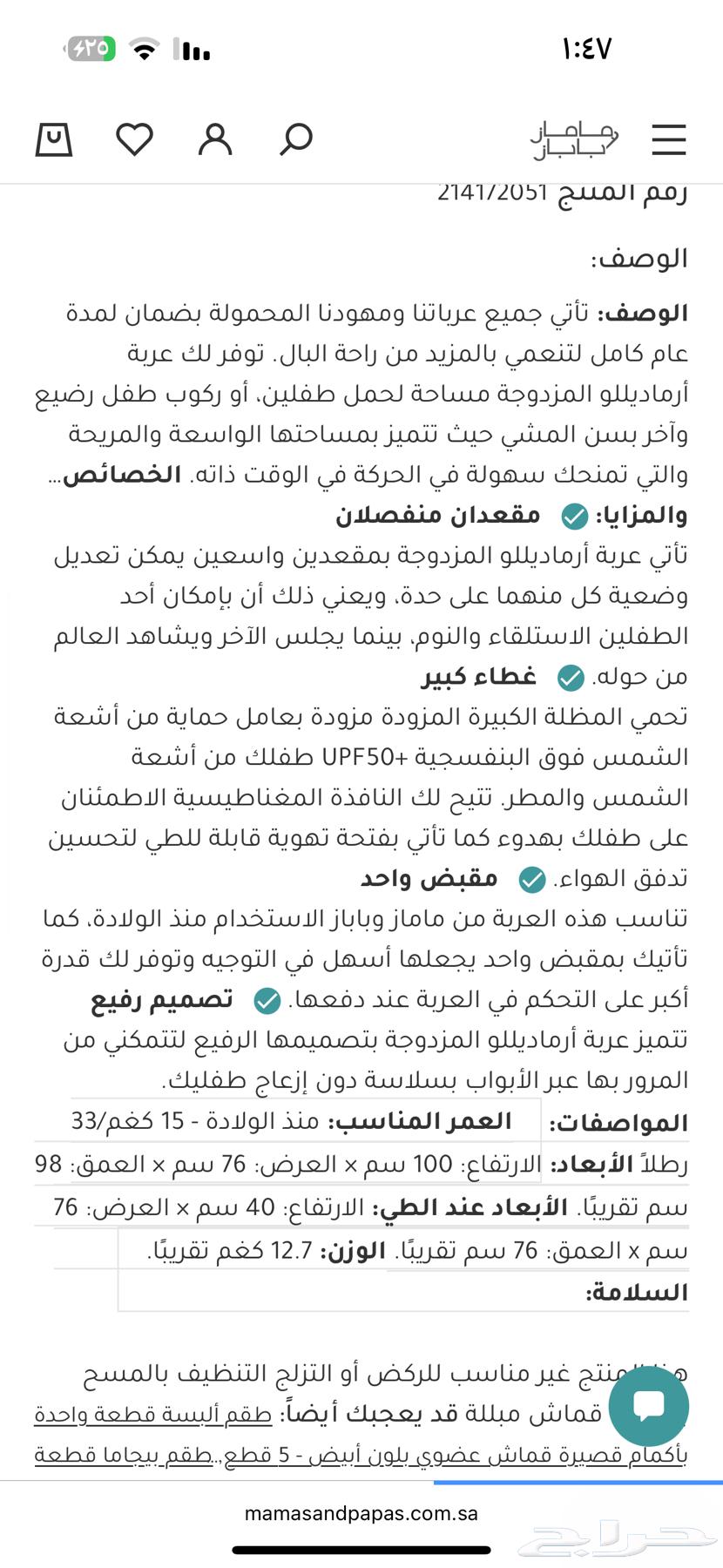Tap the checkmark beside تصميم رفيع
The height and width of the screenshot is (1568, 723).
[x=265, y=1000]
